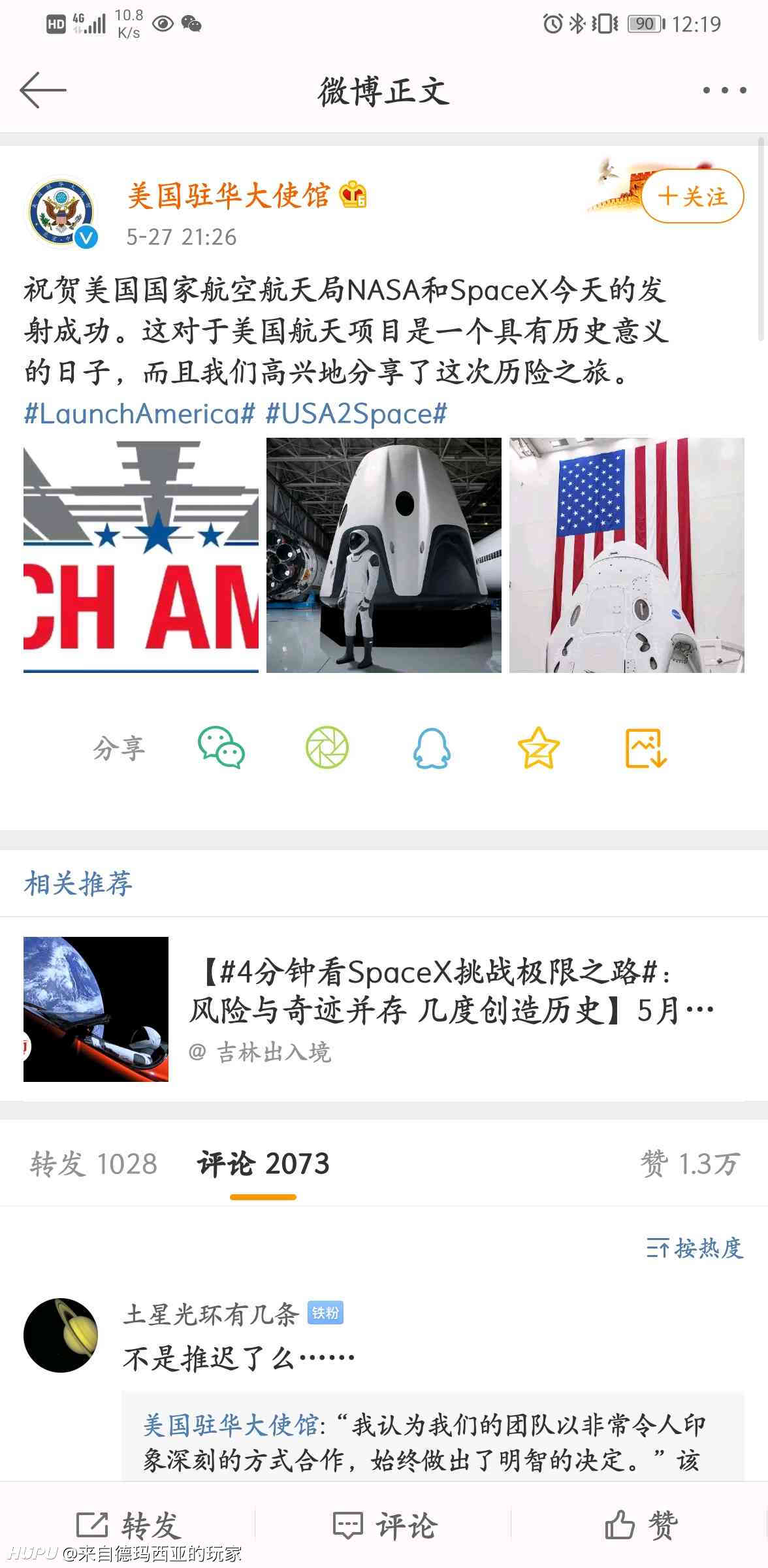Open the recommended SpaceX video by 吉林出入境
The height and width of the screenshot is (1568, 768).
pyautogui.click(x=384, y=1009)
